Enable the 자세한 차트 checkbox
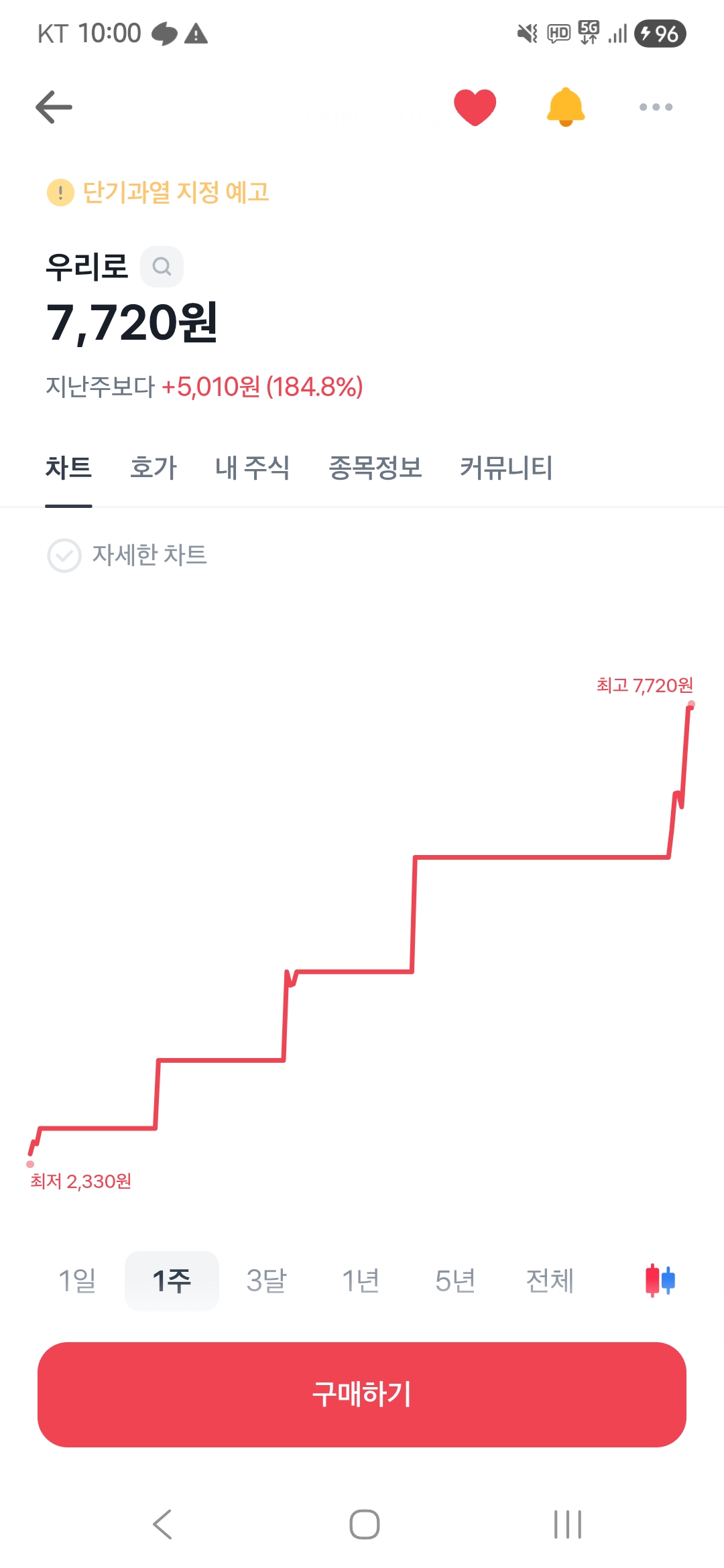724x1568 pixels. point(64,556)
